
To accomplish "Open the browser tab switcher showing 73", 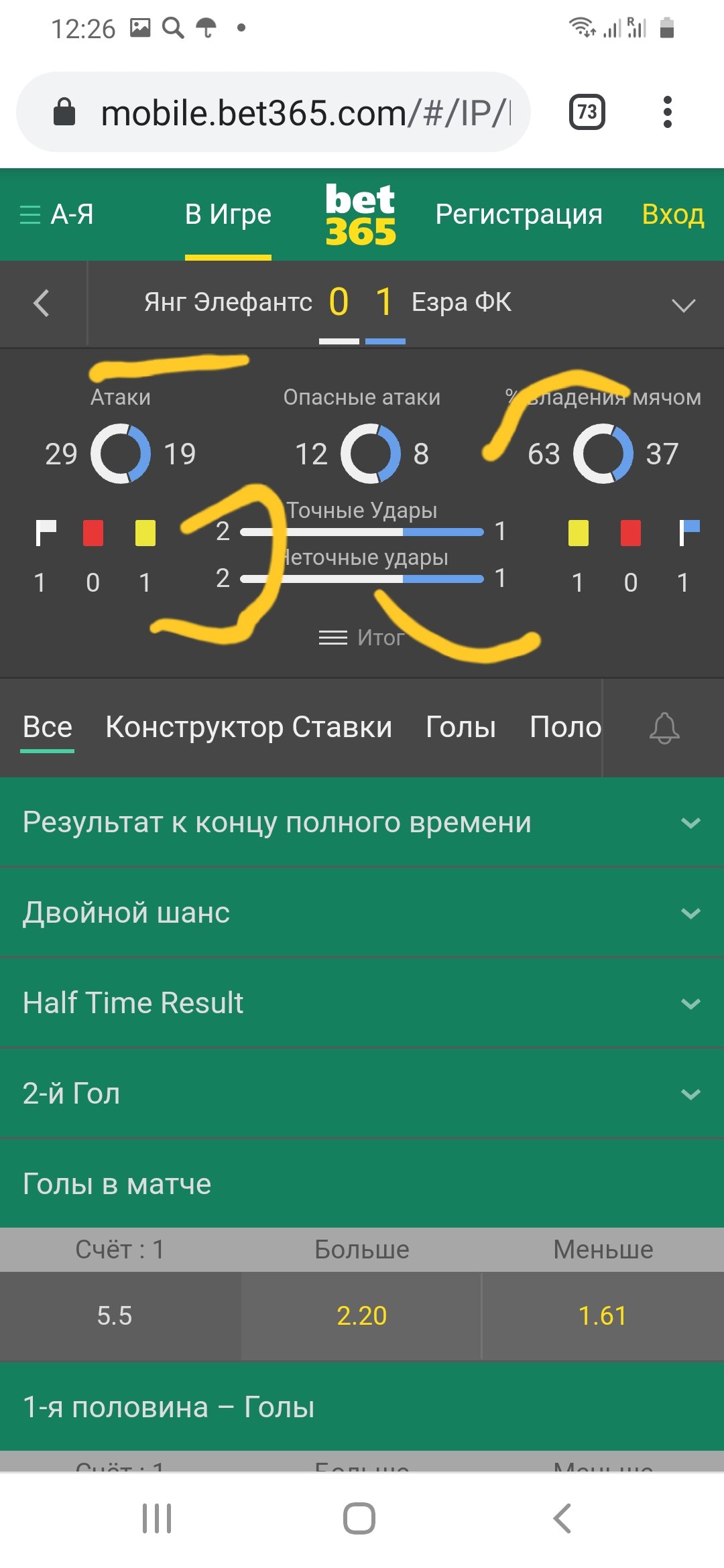I will 587,112.
